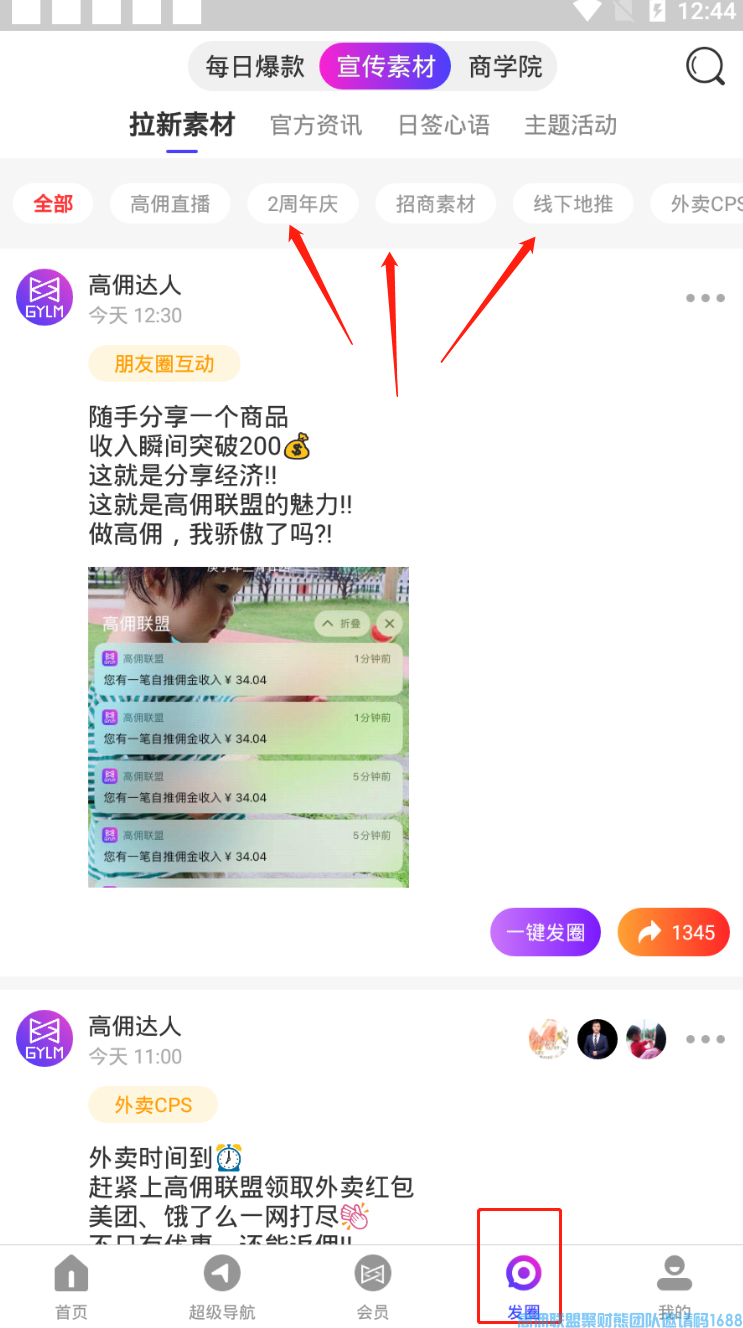Open overflow menu on the 11:00 post
This screenshot has height=1328, width=743.
[705, 1039]
